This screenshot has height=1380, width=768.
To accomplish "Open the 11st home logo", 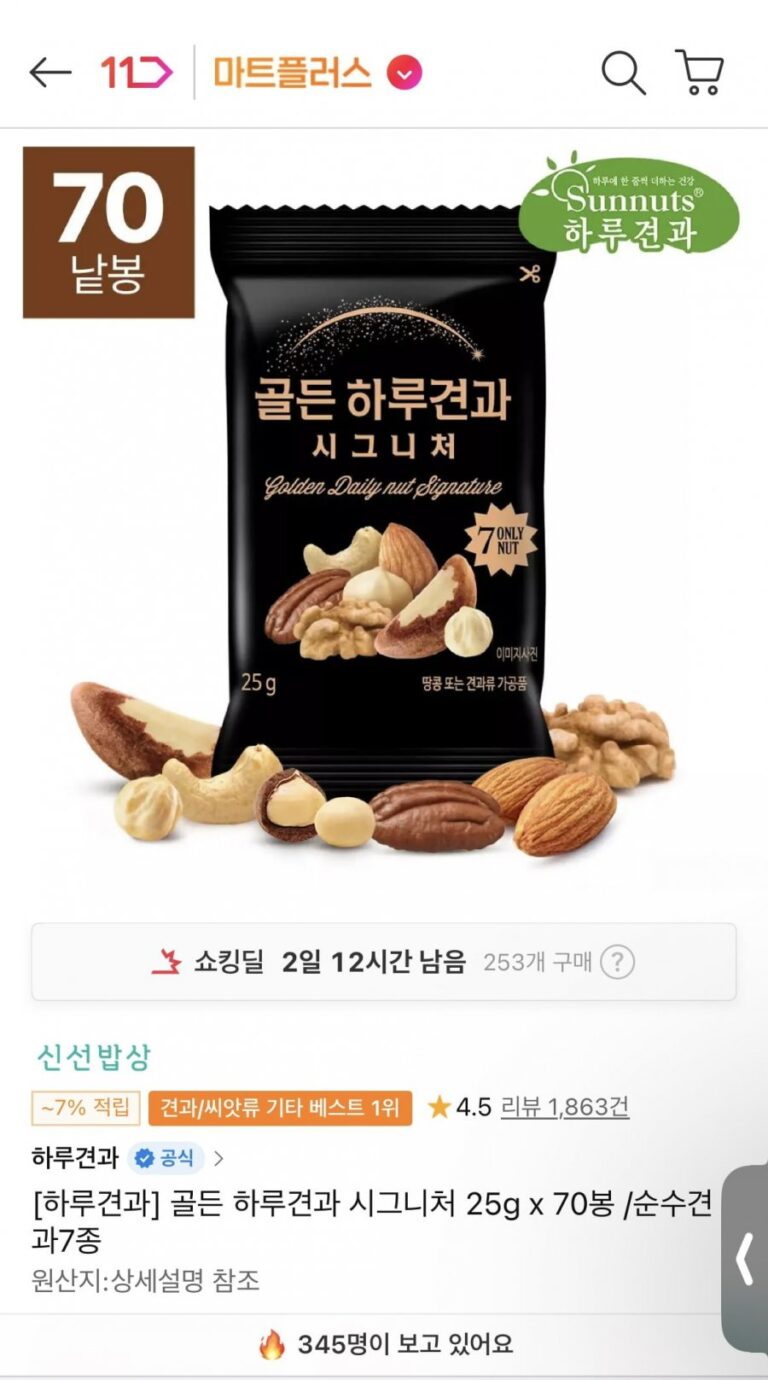I will coord(137,72).
